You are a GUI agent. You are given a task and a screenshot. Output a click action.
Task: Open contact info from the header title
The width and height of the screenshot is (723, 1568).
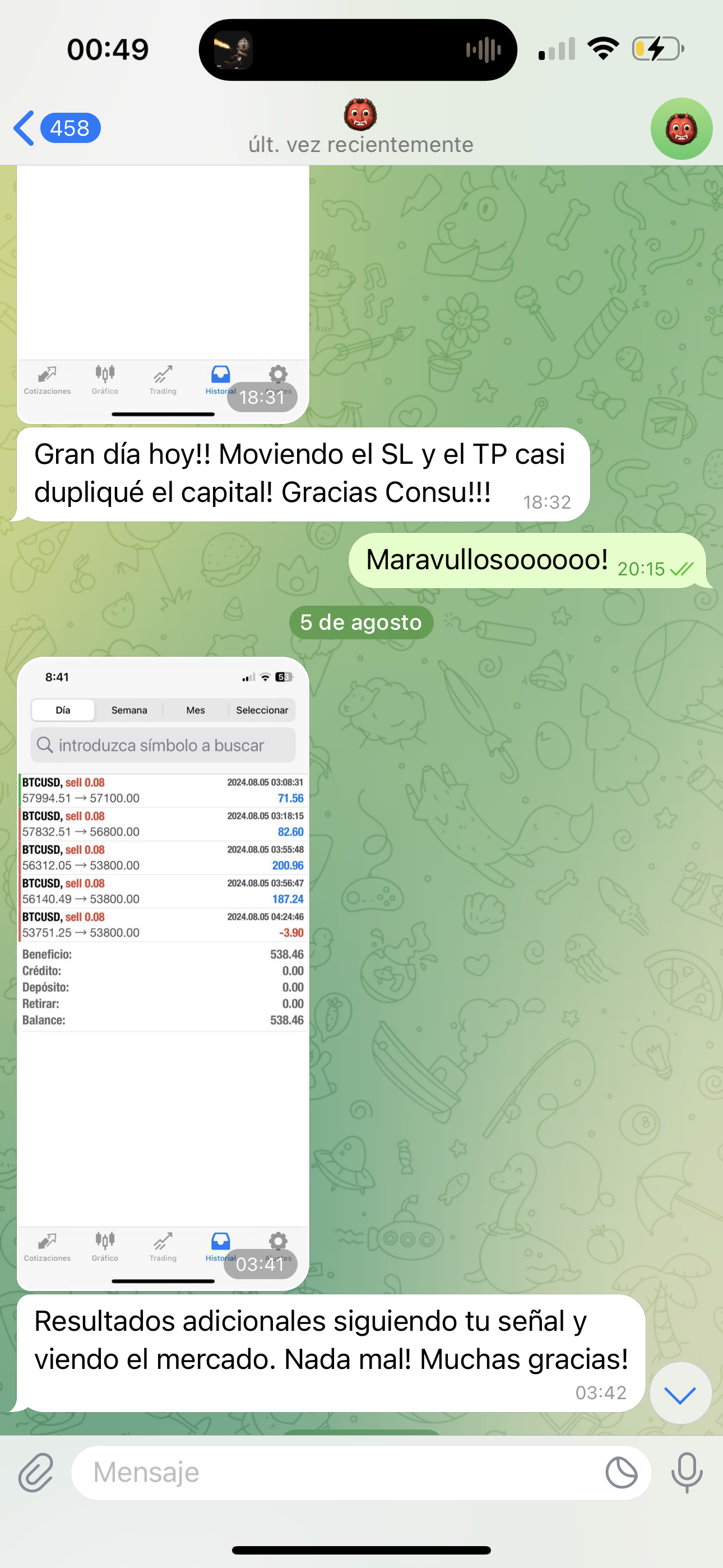[360, 128]
